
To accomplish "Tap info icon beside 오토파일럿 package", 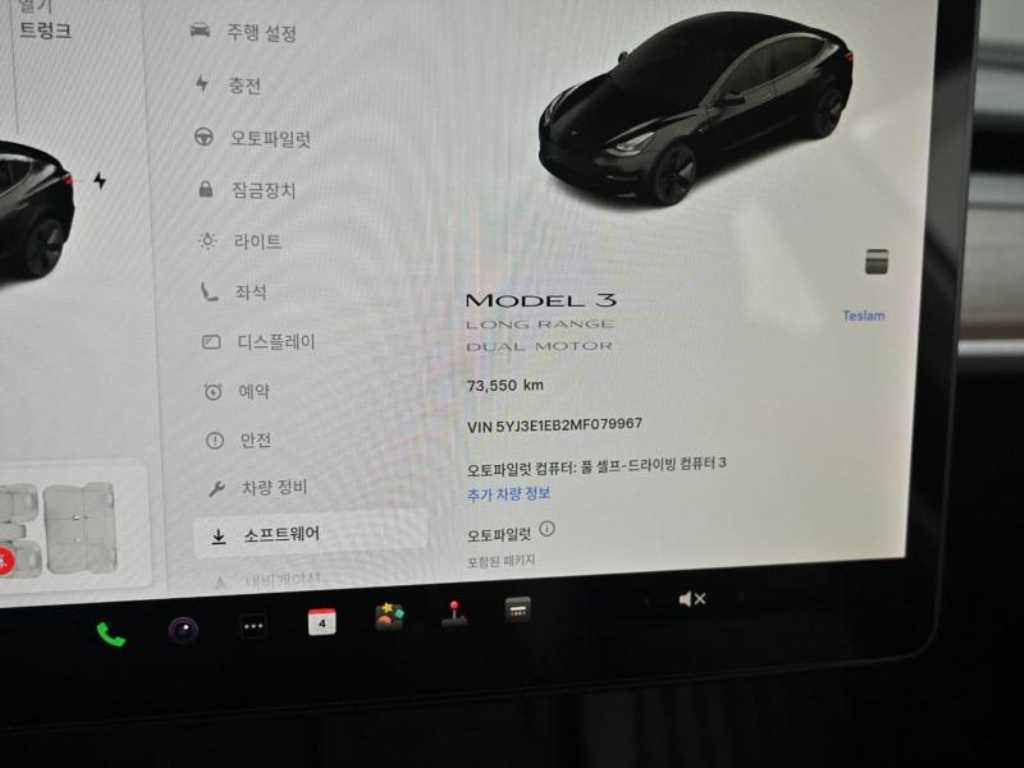I will [547, 528].
